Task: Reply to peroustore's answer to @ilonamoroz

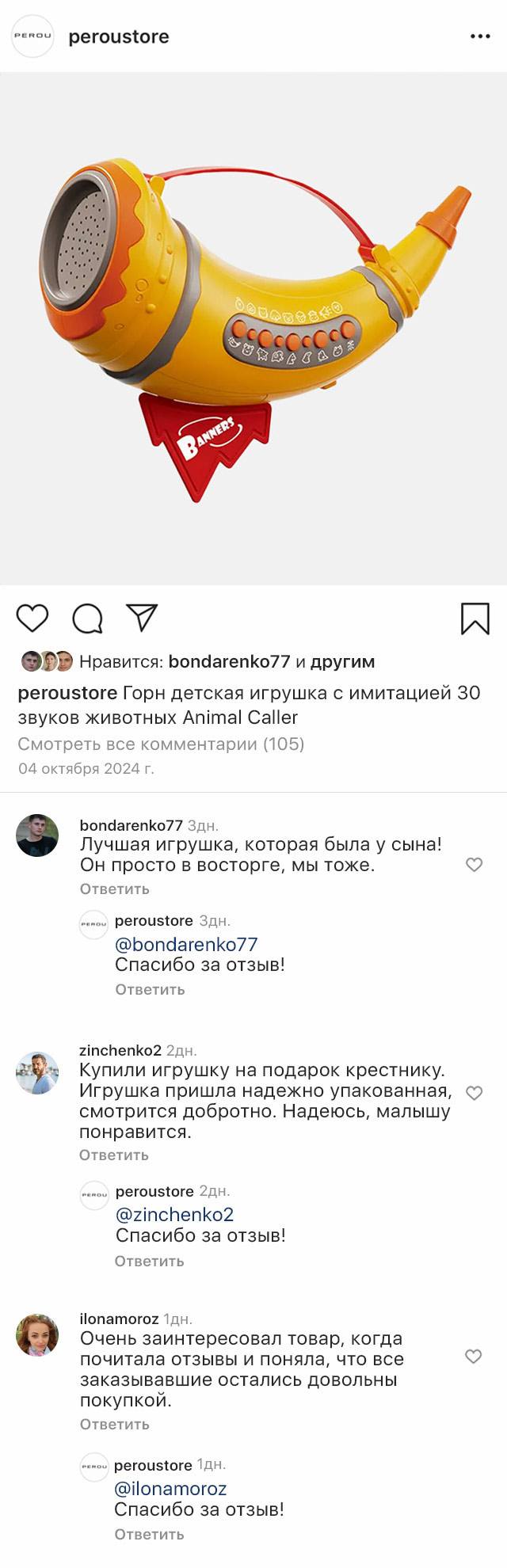Action: click(x=149, y=1534)
